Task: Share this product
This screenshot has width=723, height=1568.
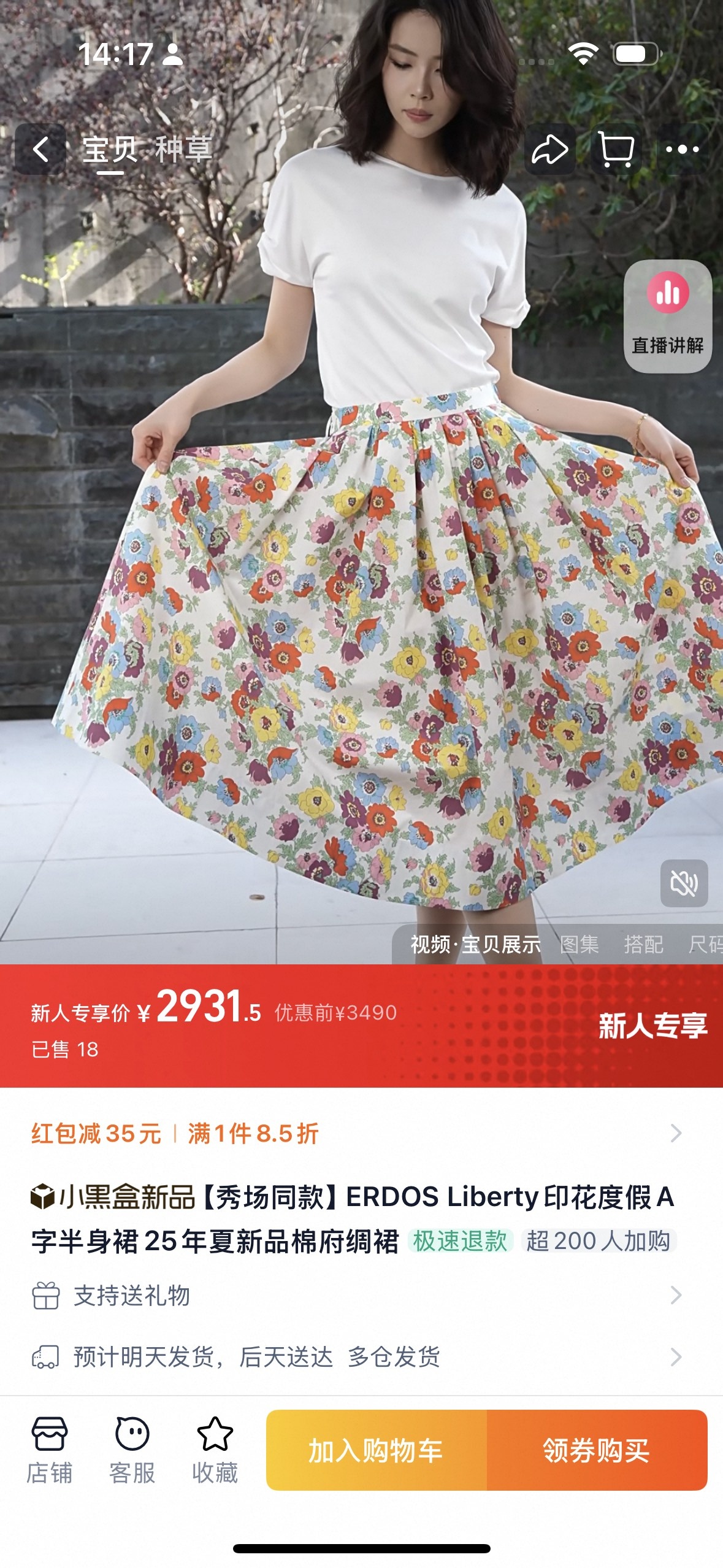Action: pyautogui.click(x=549, y=149)
